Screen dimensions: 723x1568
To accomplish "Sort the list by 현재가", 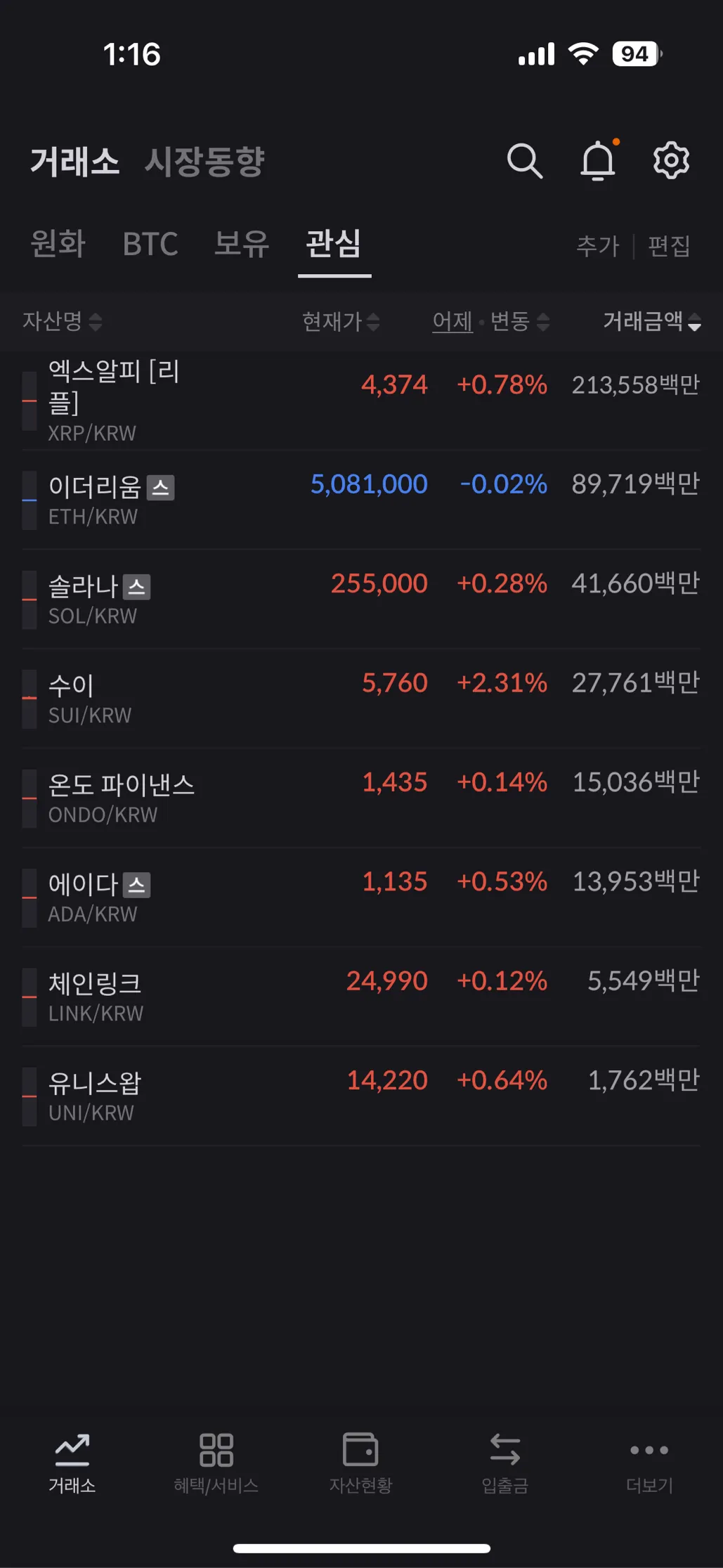I will click(x=341, y=322).
